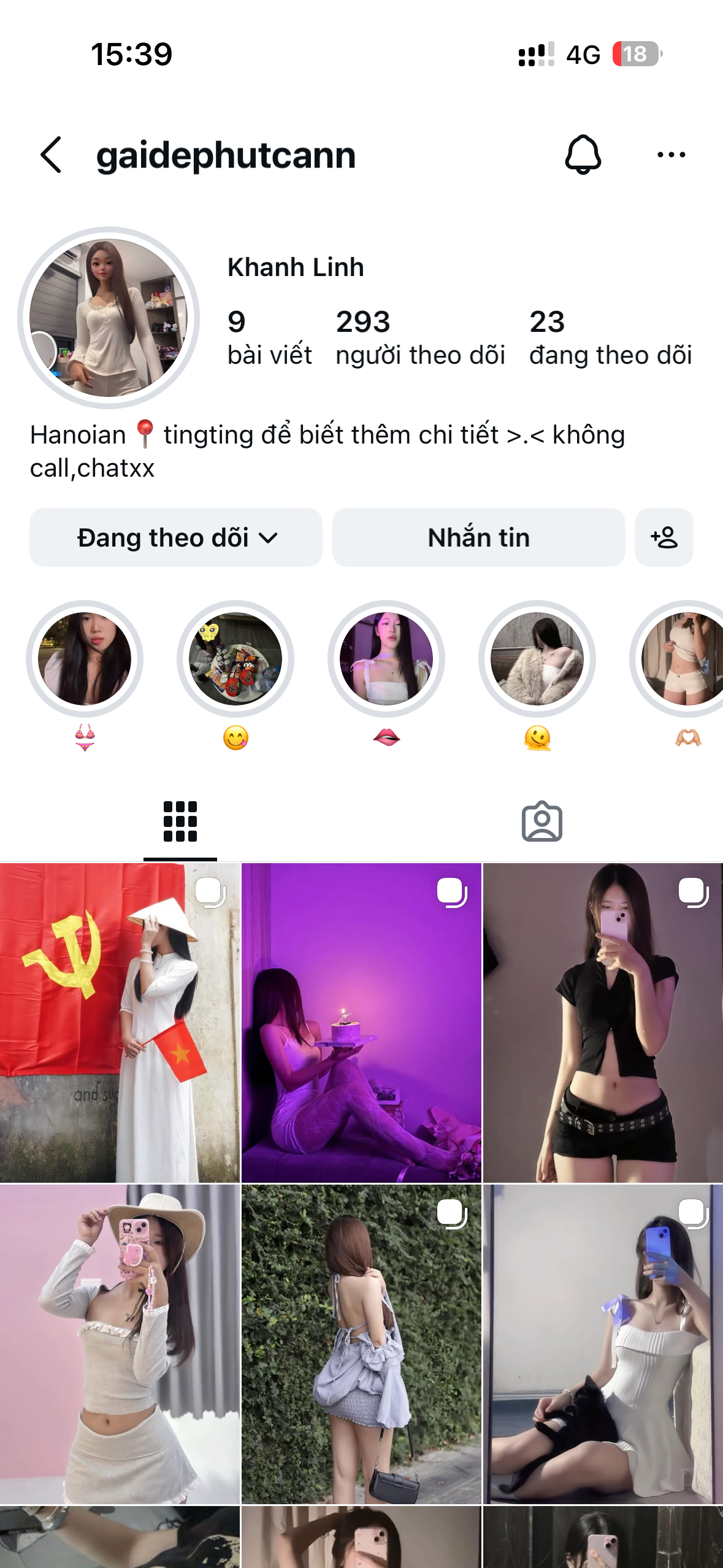Screen dimensions: 723x1568
Task: Tap the Nhắn tin message button
Action: [478, 537]
